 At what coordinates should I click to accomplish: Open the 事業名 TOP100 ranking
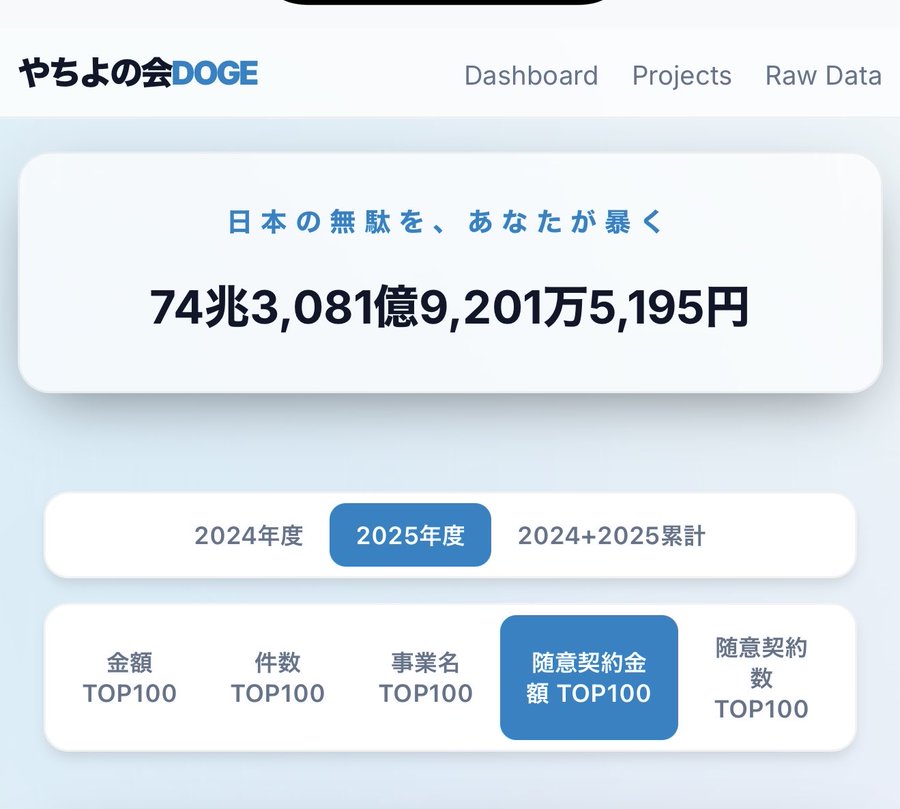point(426,678)
